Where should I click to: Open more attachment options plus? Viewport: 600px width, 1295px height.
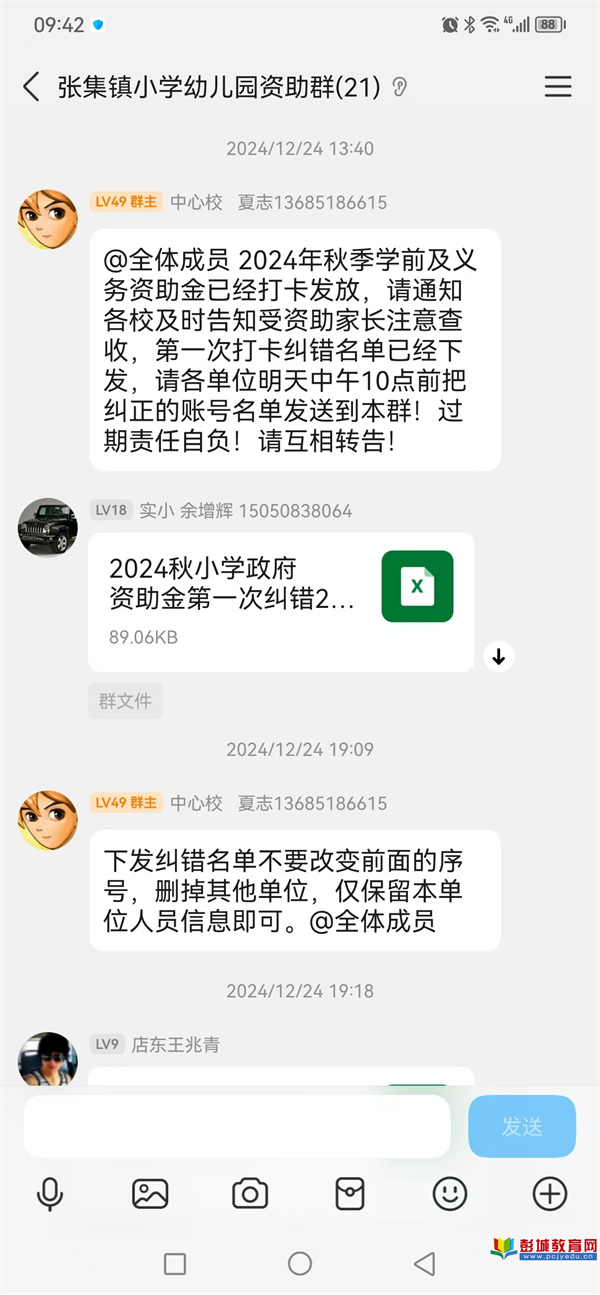click(550, 1193)
